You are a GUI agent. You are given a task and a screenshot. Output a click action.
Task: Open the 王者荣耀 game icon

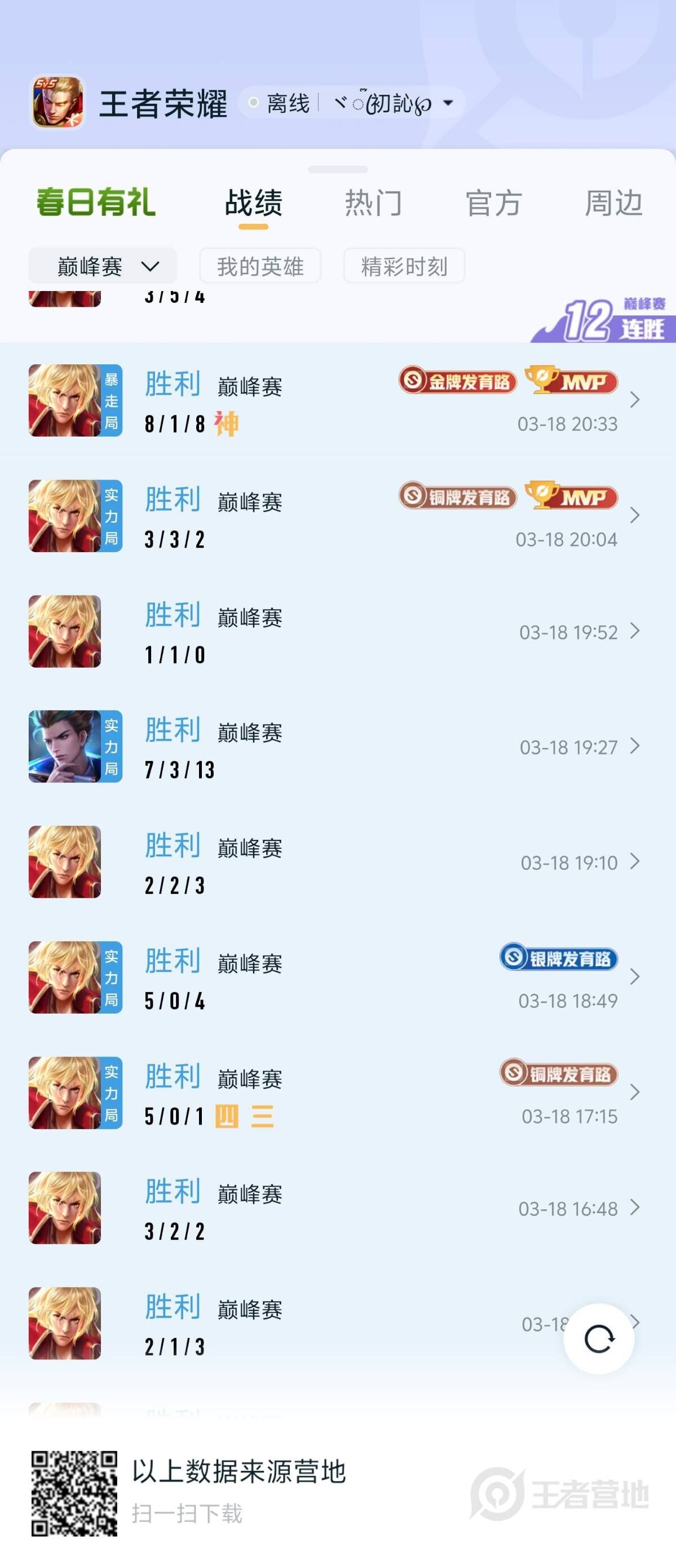[x=58, y=102]
